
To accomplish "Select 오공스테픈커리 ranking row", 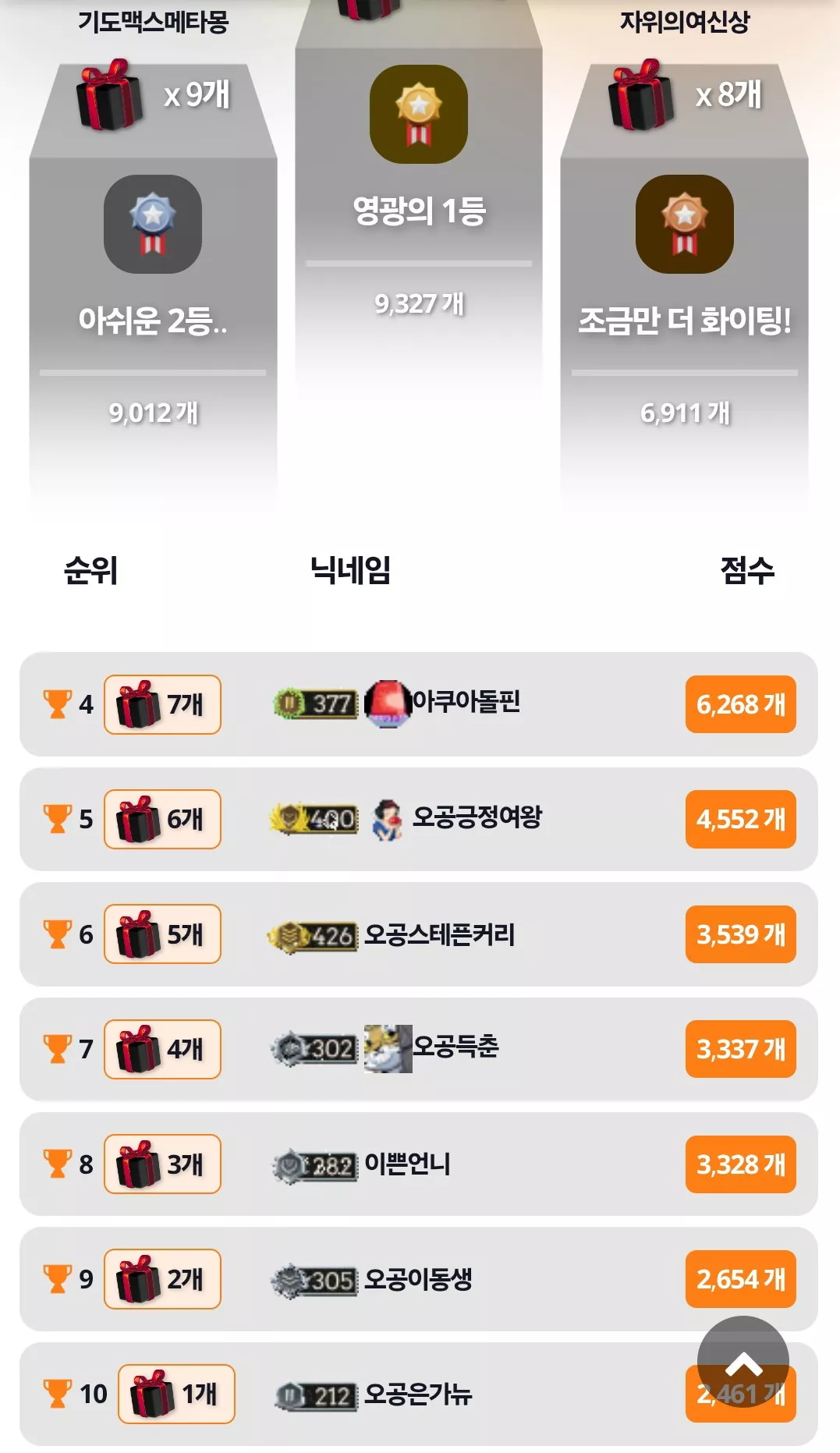I will 419,934.
